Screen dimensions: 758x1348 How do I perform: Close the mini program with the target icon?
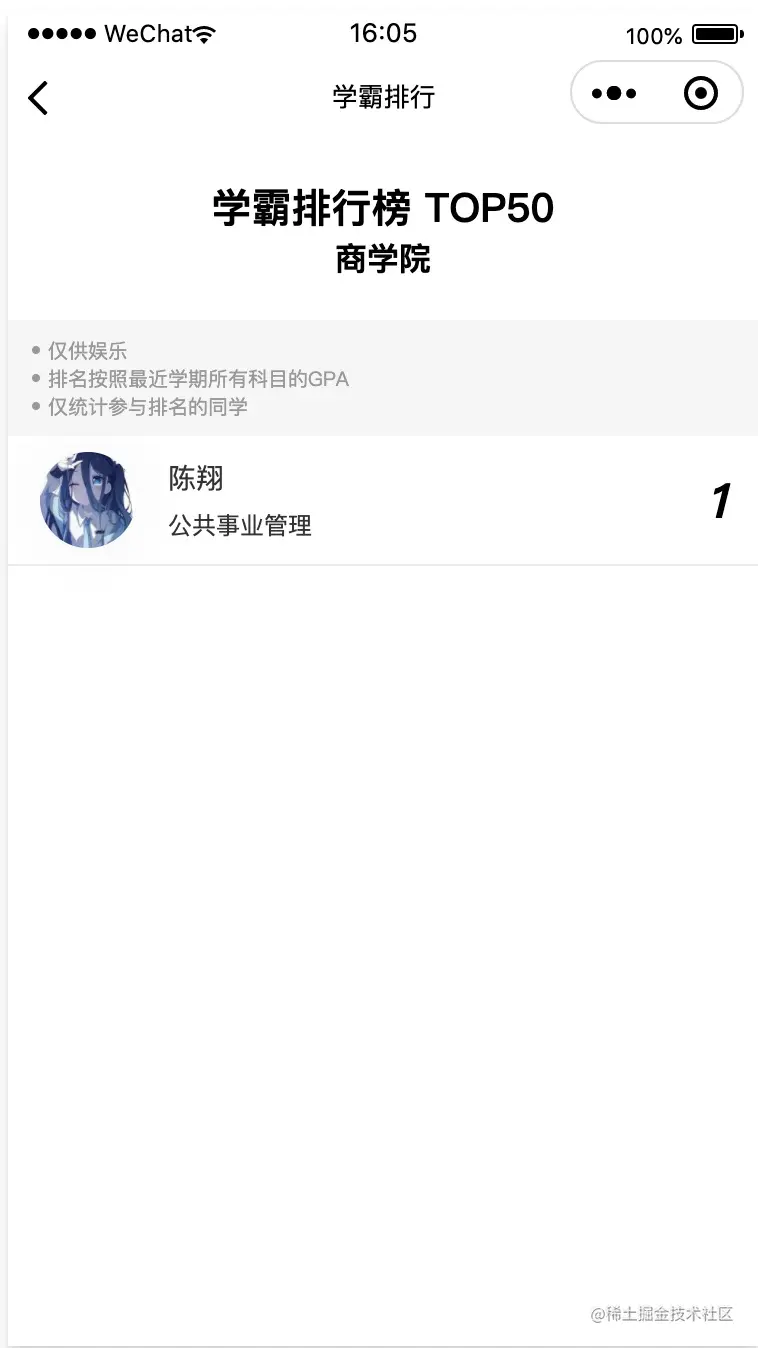pos(701,94)
